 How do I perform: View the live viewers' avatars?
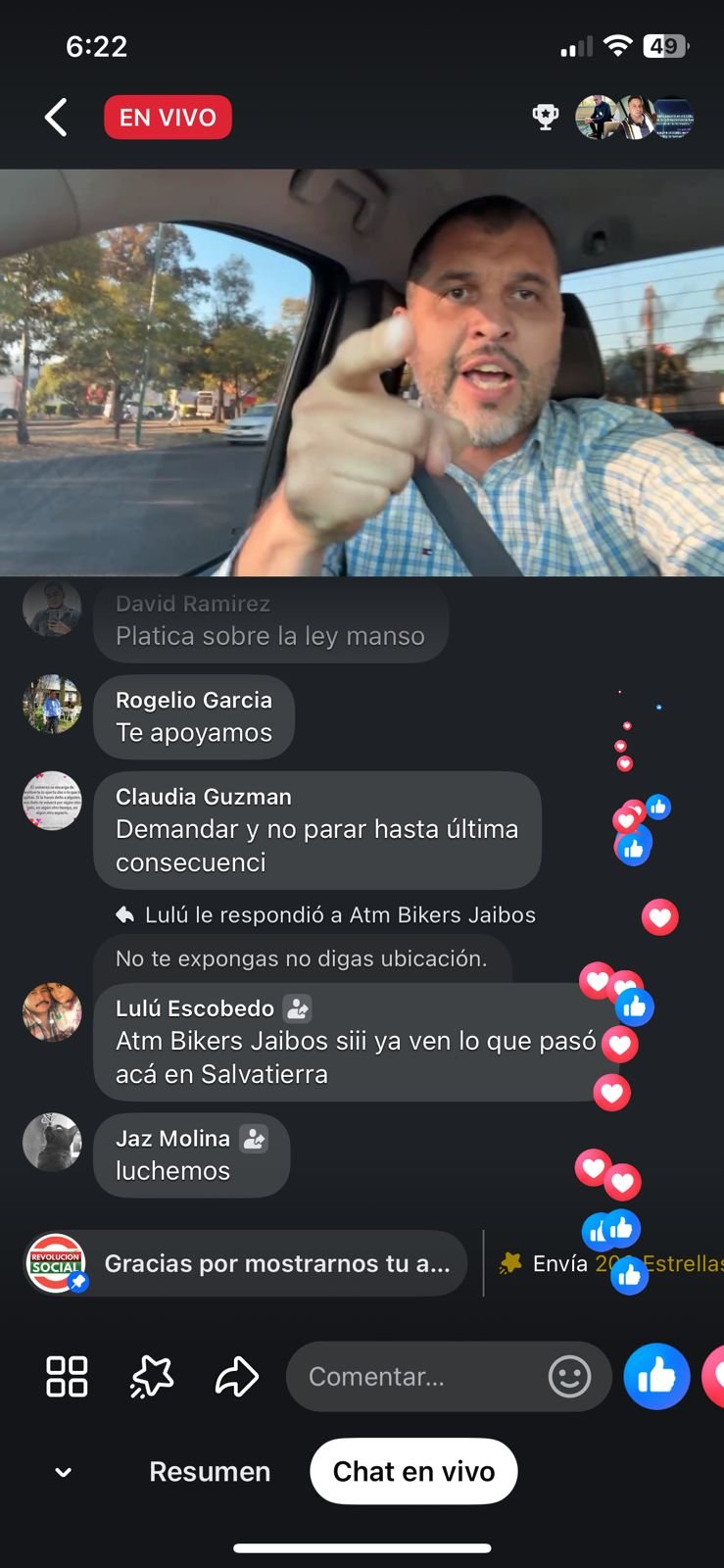(x=634, y=118)
